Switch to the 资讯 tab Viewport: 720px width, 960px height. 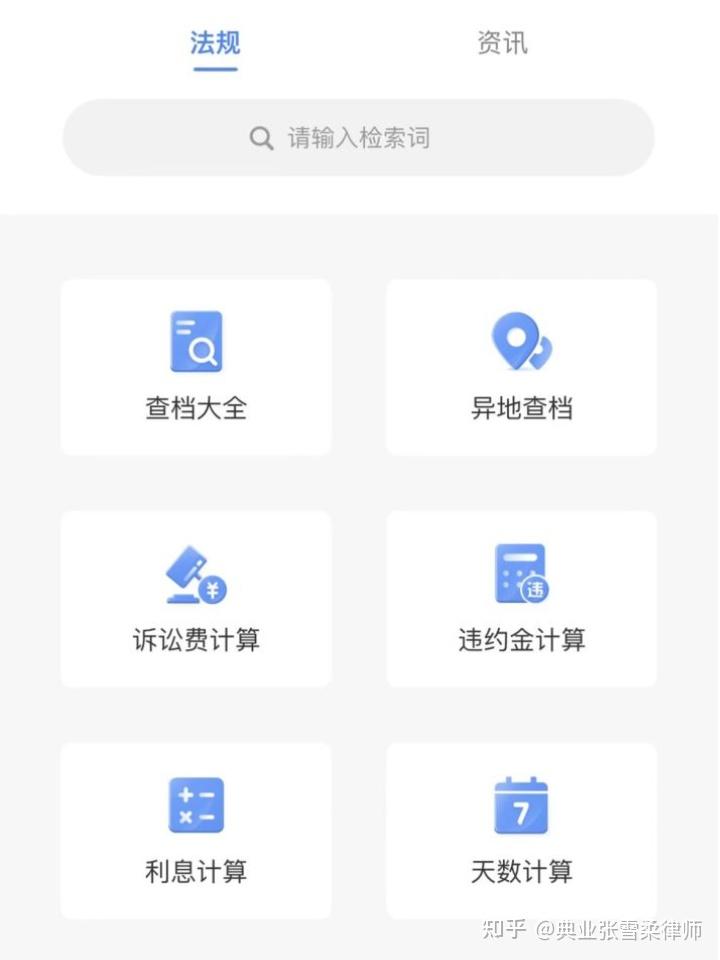pyautogui.click(x=502, y=44)
